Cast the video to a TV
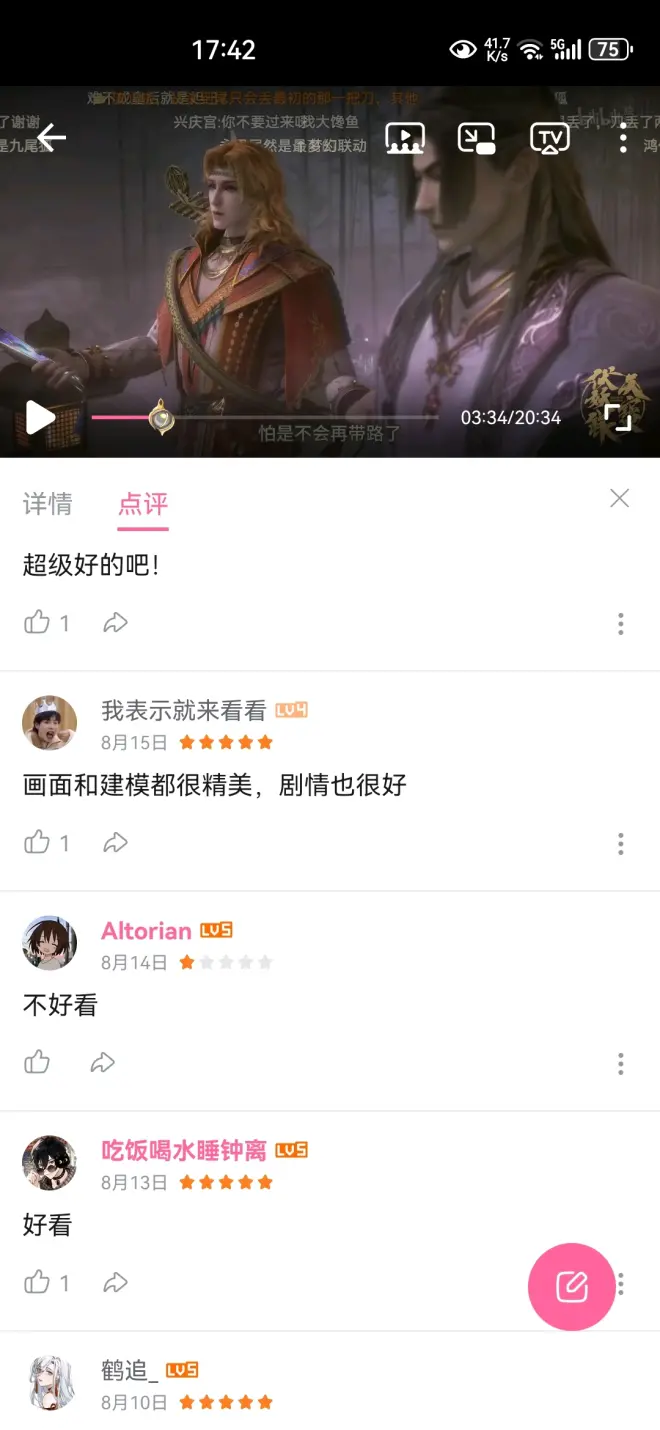Image resolution: width=660 pixels, height=1430 pixels. click(549, 138)
